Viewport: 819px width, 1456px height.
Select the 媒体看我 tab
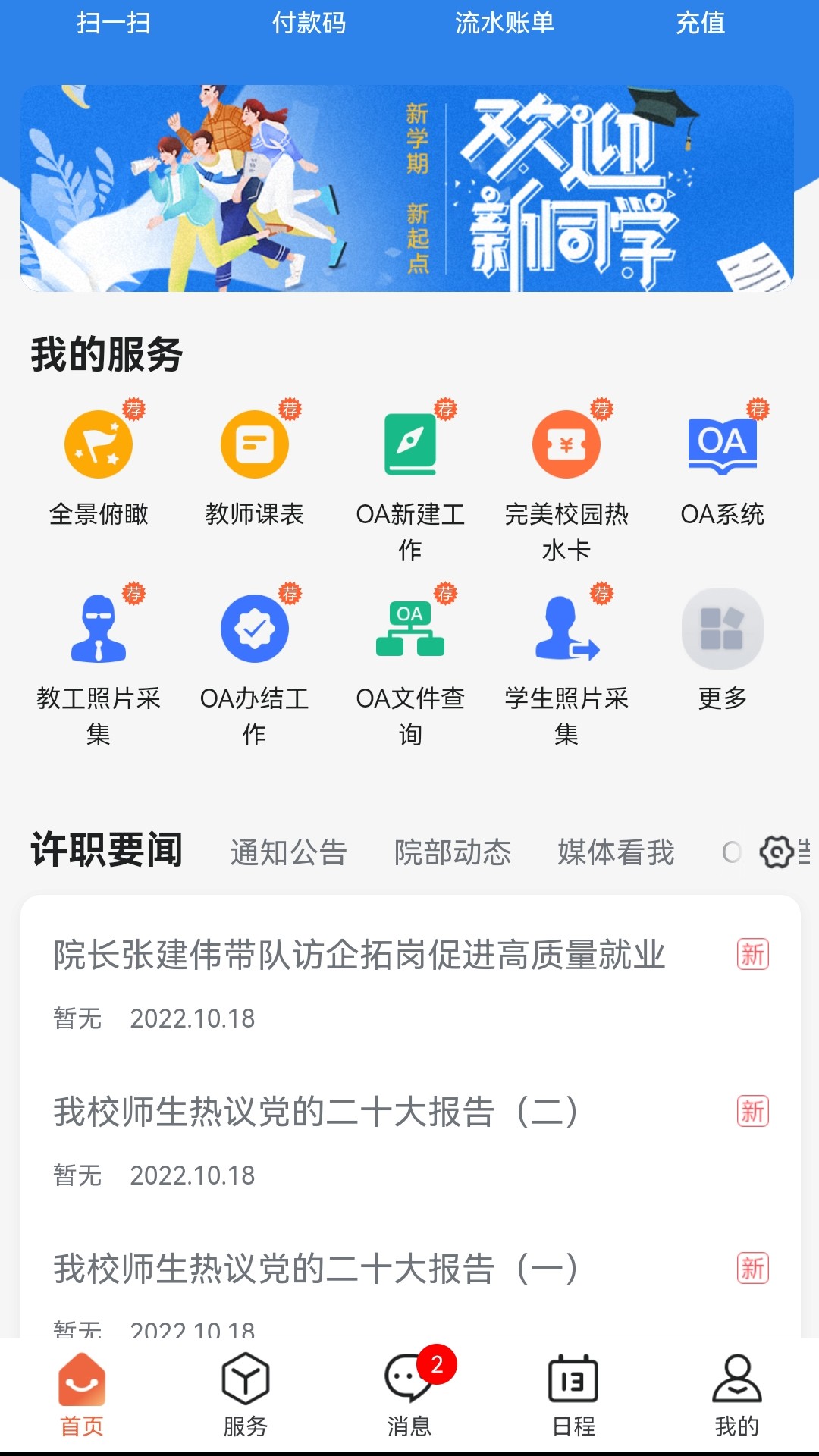615,852
